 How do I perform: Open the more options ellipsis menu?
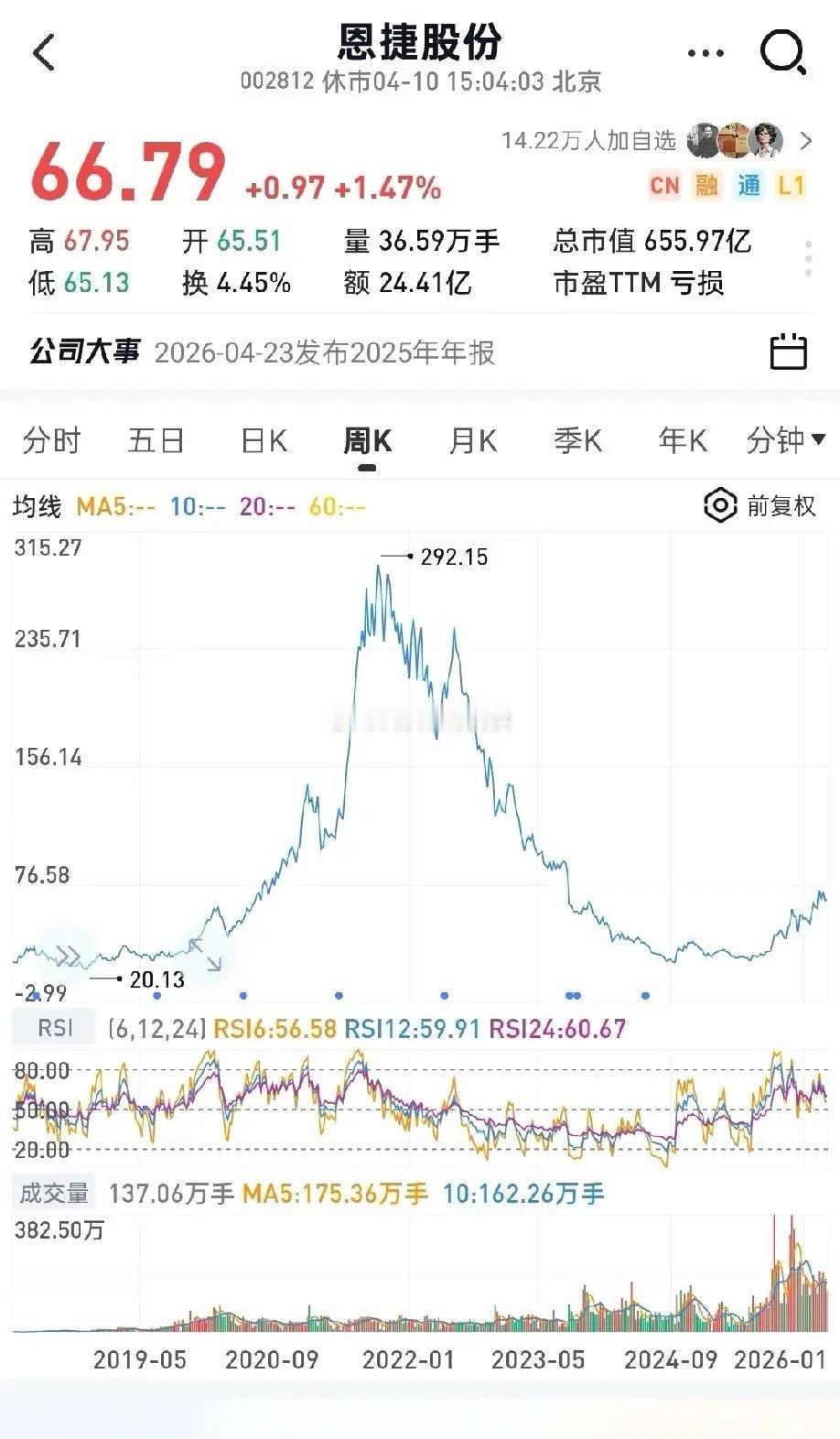(704, 52)
